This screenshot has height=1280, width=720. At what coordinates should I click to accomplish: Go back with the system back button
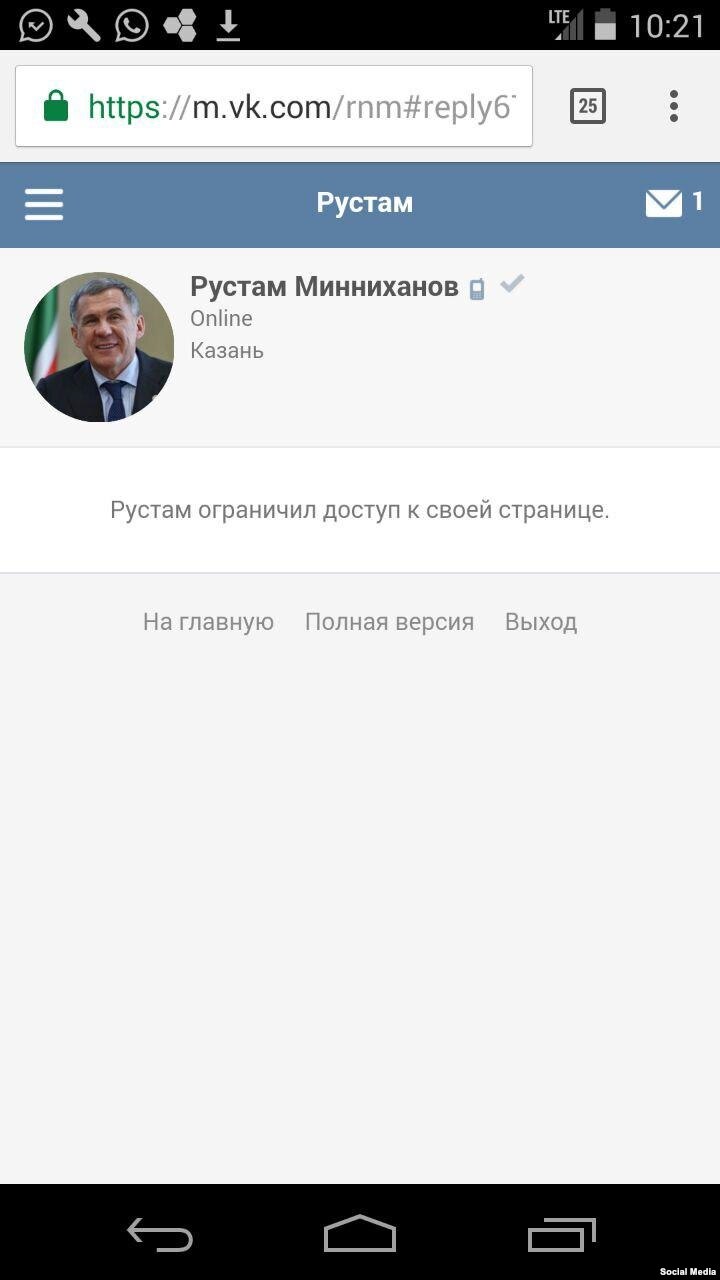click(x=160, y=1235)
